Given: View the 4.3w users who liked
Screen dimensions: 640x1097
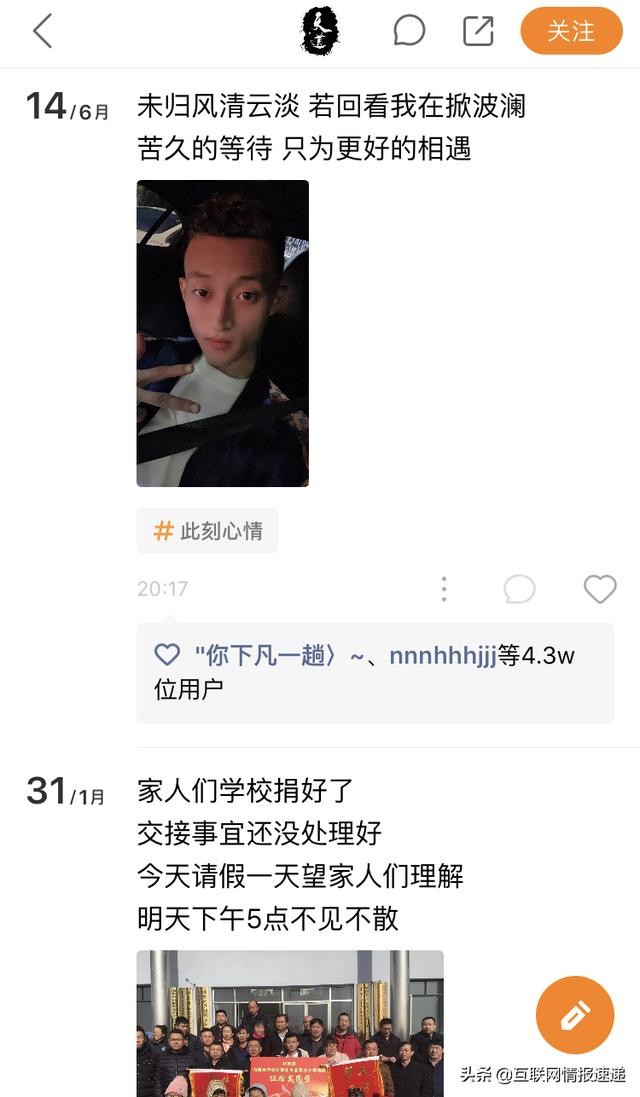Looking at the screenshot, I should (x=375, y=672).
